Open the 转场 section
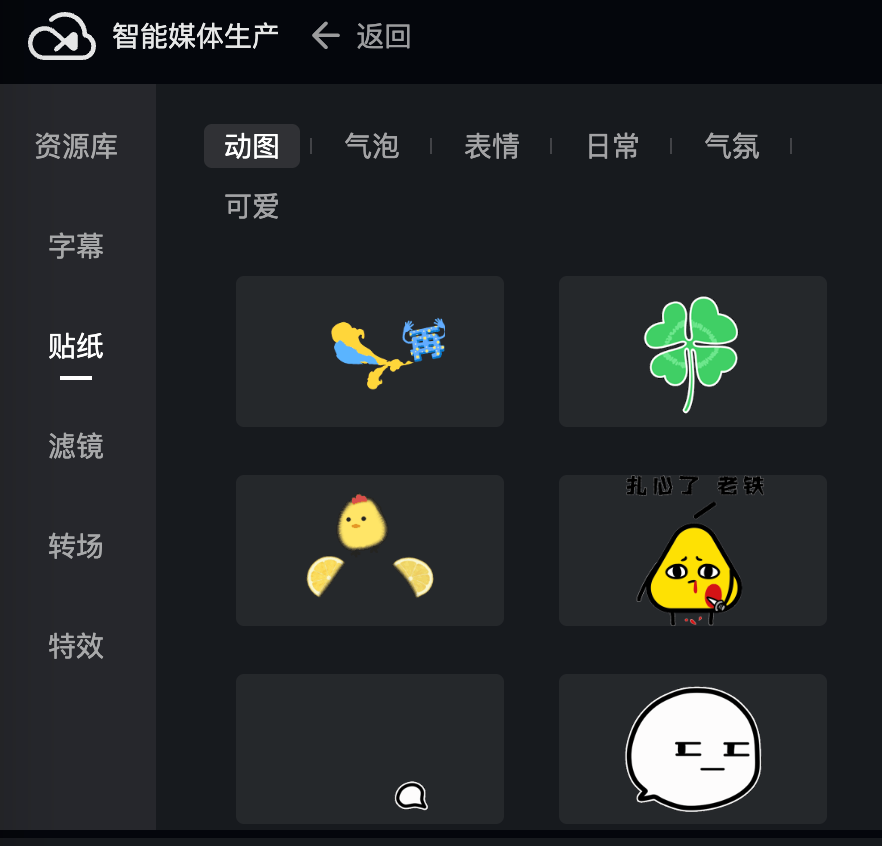Screen dimensions: 882x846 [x=76, y=546]
